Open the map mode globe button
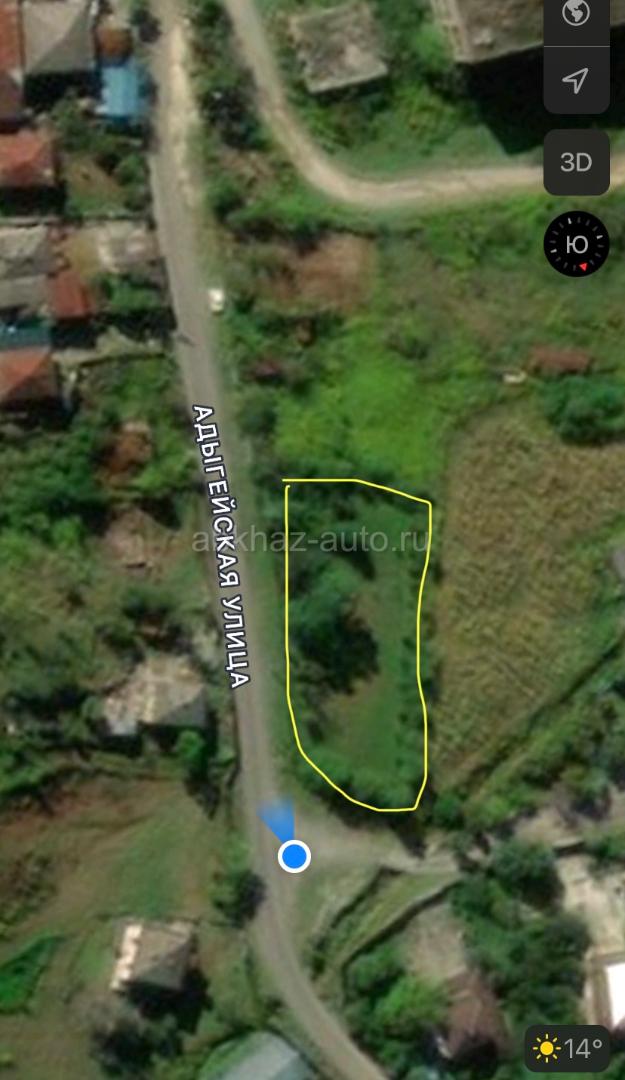 point(576,15)
